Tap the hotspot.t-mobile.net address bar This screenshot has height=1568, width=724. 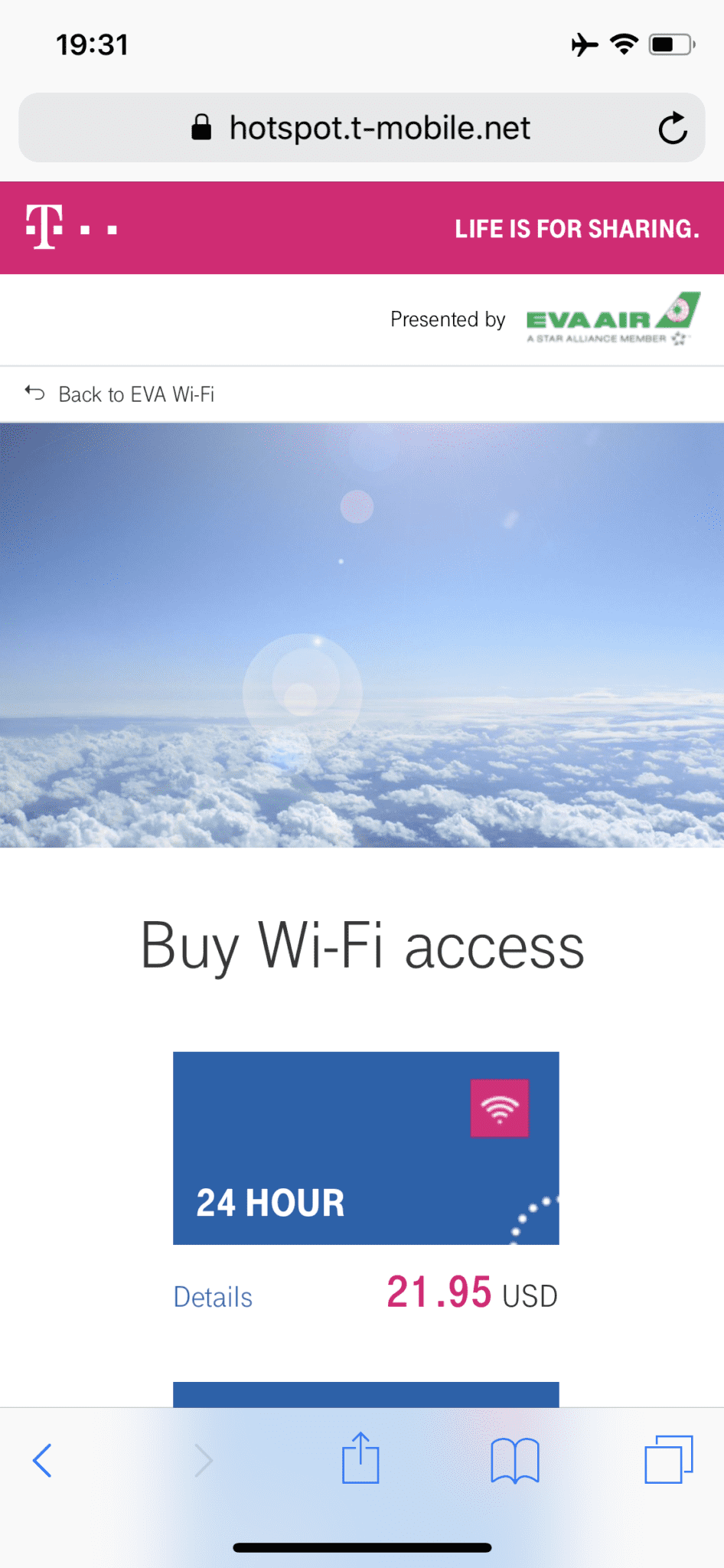[x=361, y=128]
